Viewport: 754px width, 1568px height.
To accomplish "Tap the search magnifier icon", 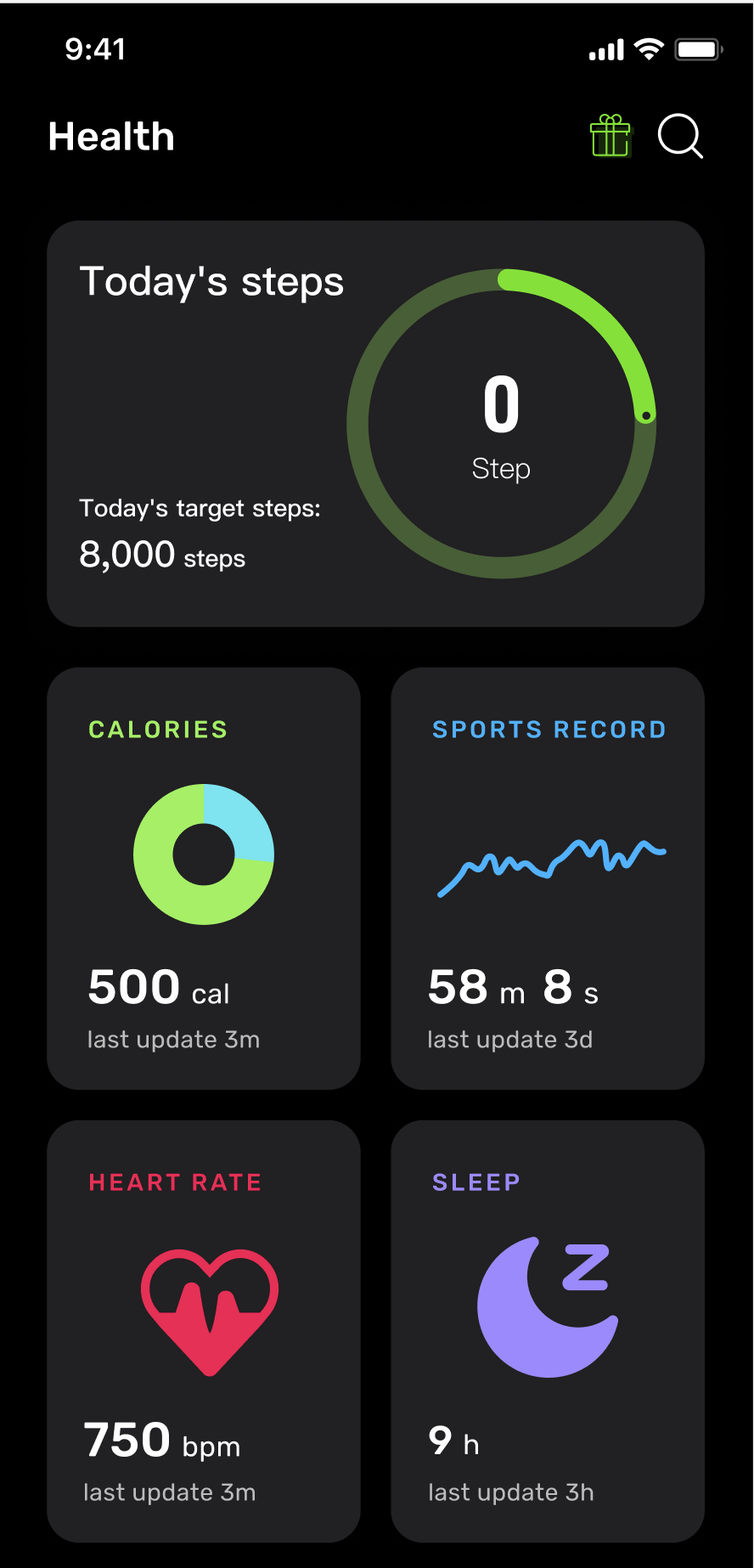I will 680,136.
